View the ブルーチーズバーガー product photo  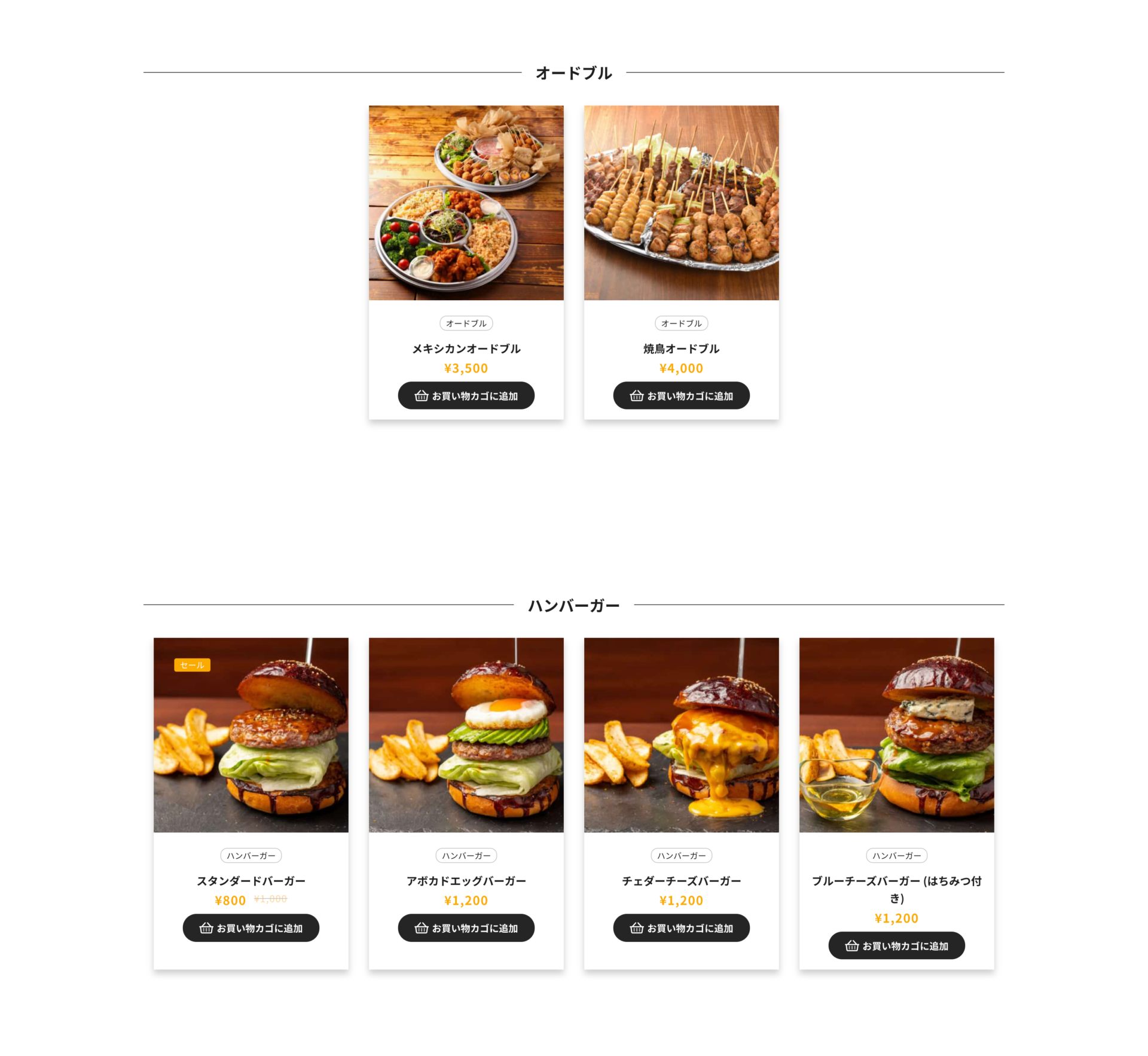896,735
